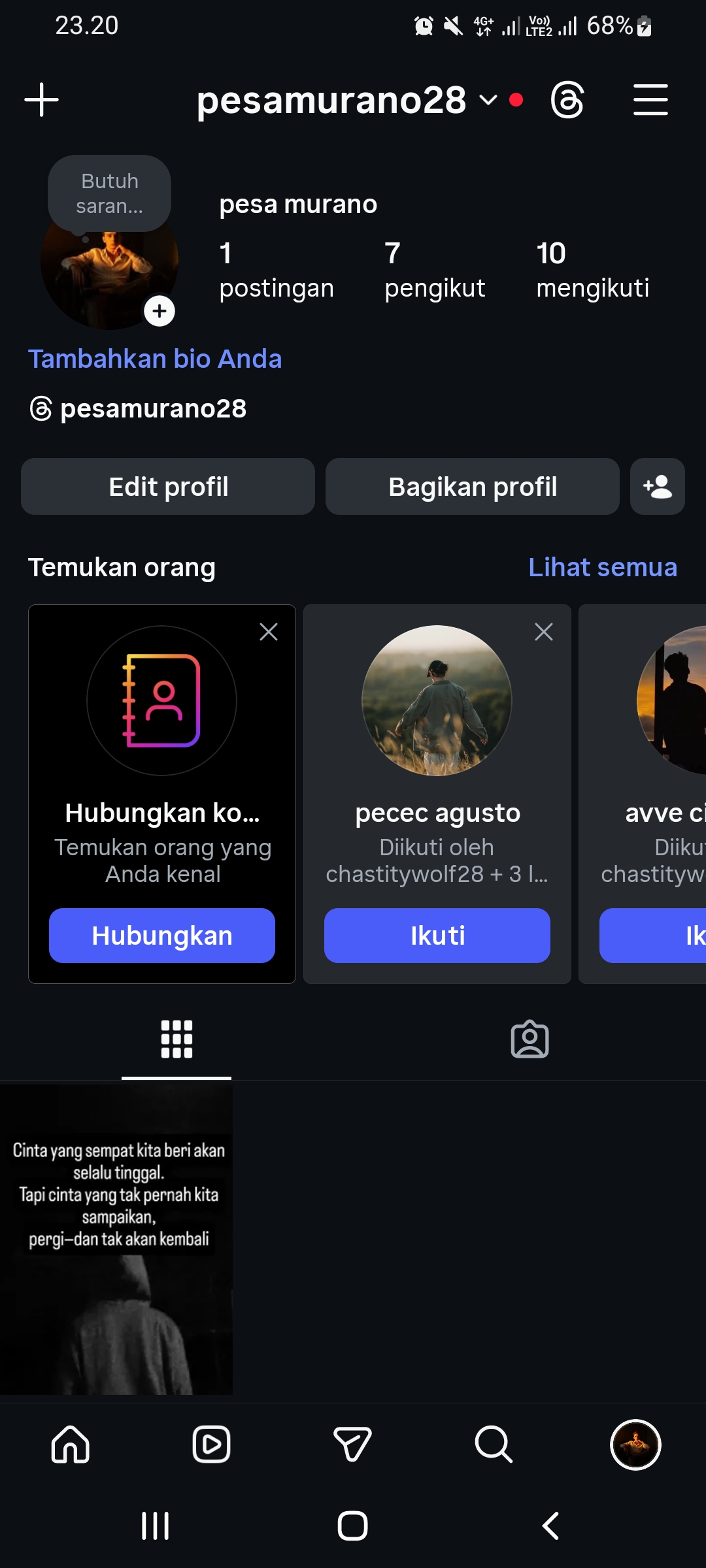Open the search tab
The height and width of the screenshot is (1568, 706).
(x=494, y=1445)
